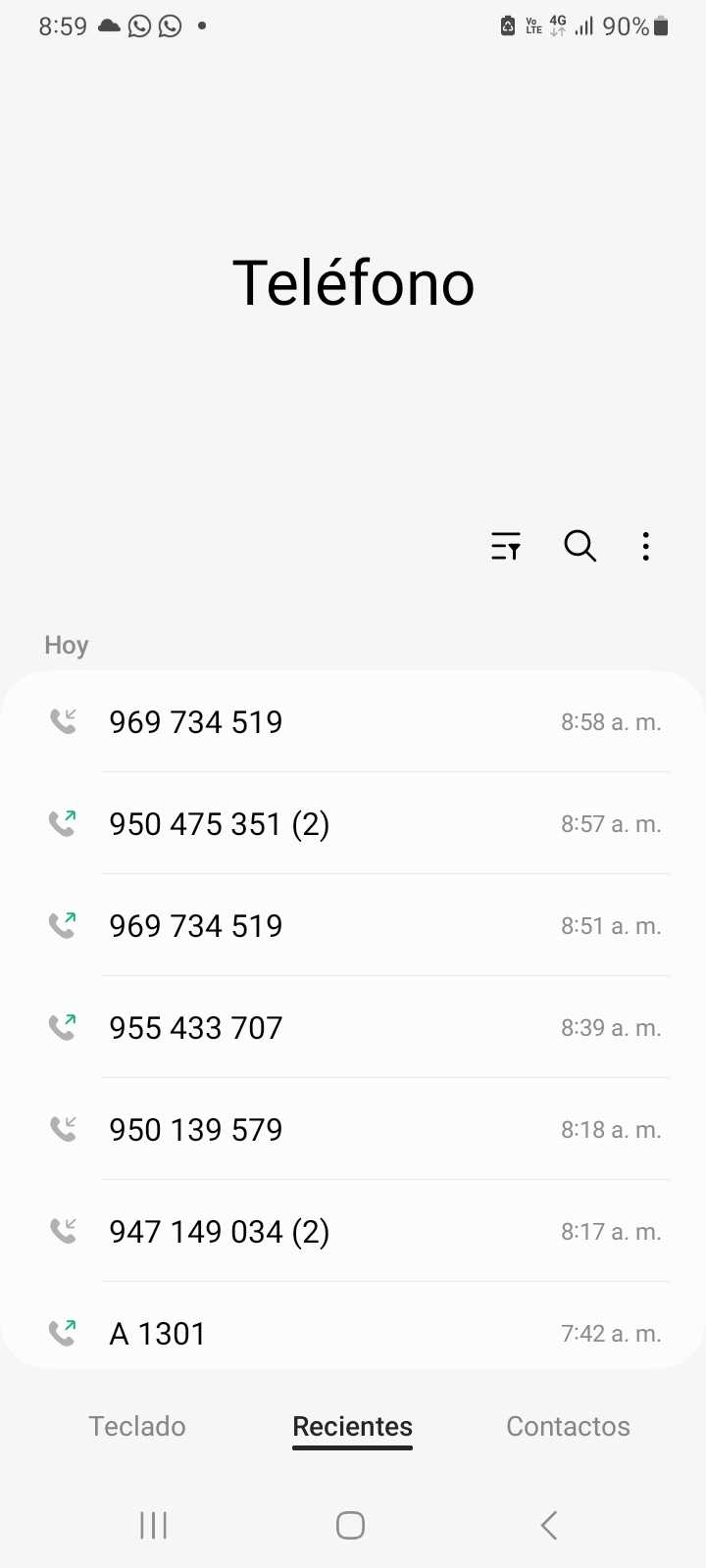The image size is (706, 1568).
Task: Select the call entry 955 433 707
Action: click(353, 1028)
